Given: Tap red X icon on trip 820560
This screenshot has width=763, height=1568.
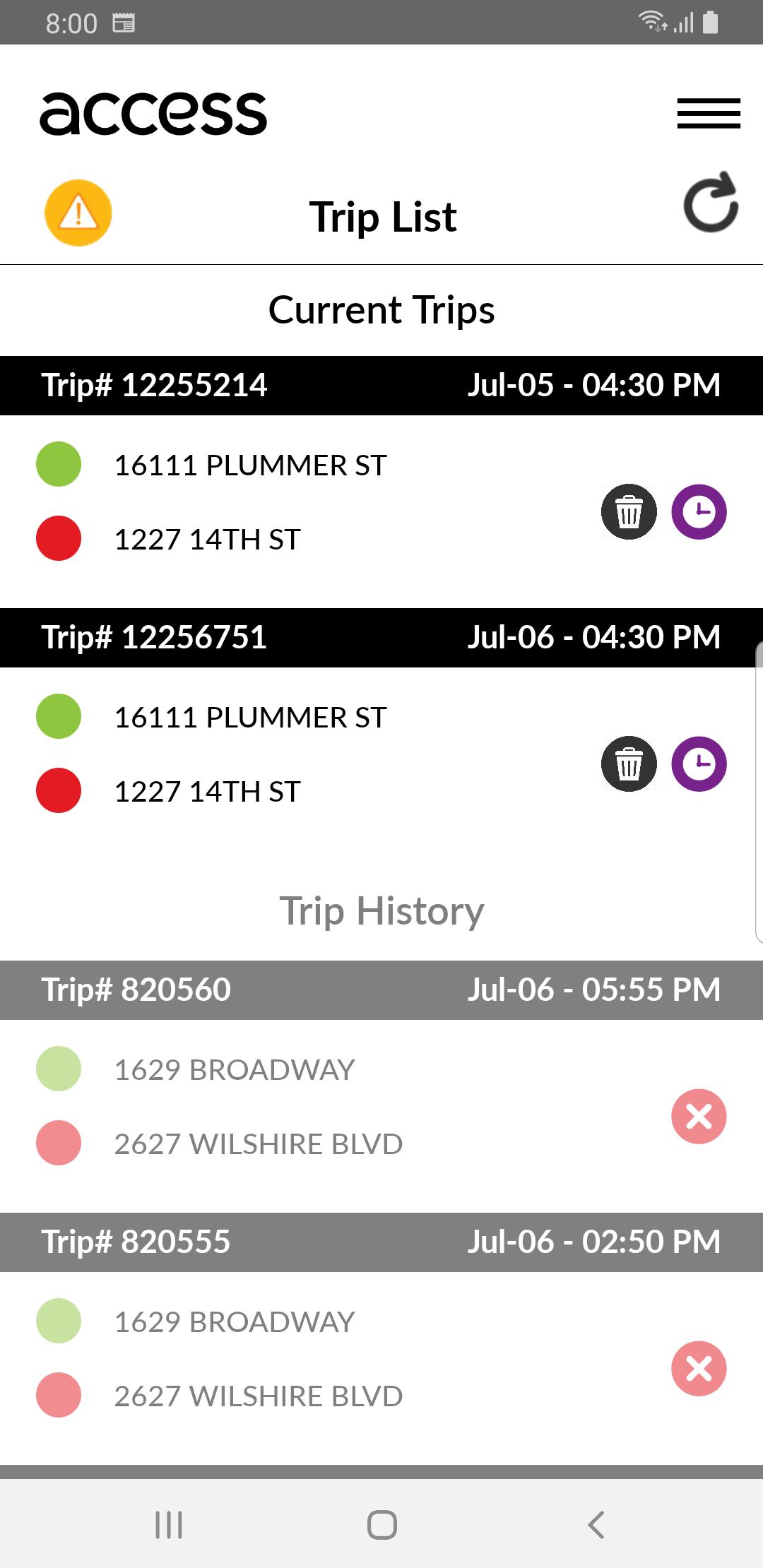Looking at the screenshot, I should 699,1117.
